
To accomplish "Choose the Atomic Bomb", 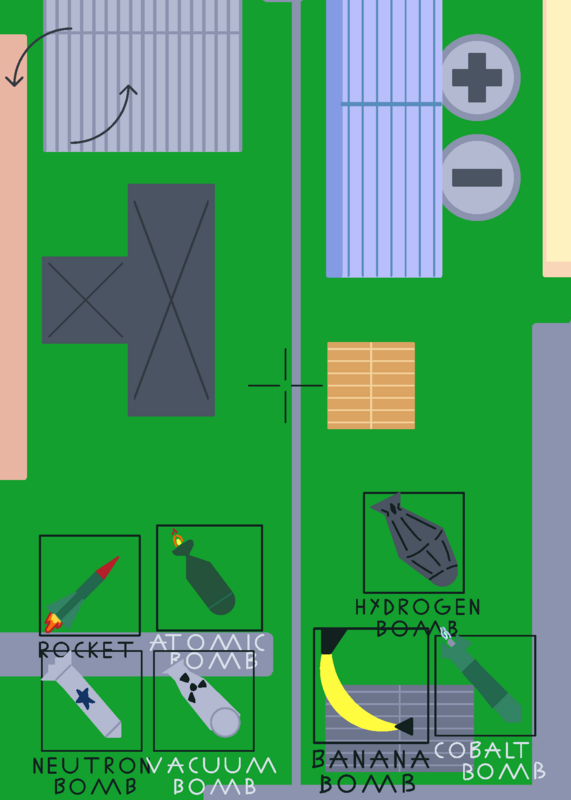I will pos(210,578).
